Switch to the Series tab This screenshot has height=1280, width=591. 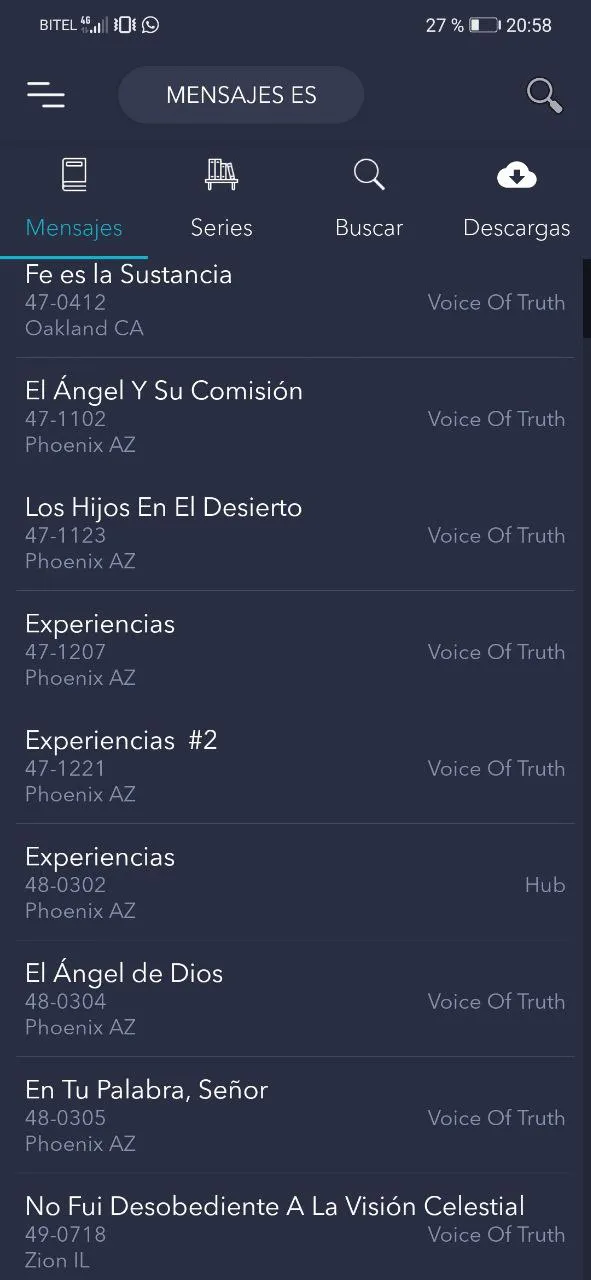(x=222, y=199)
